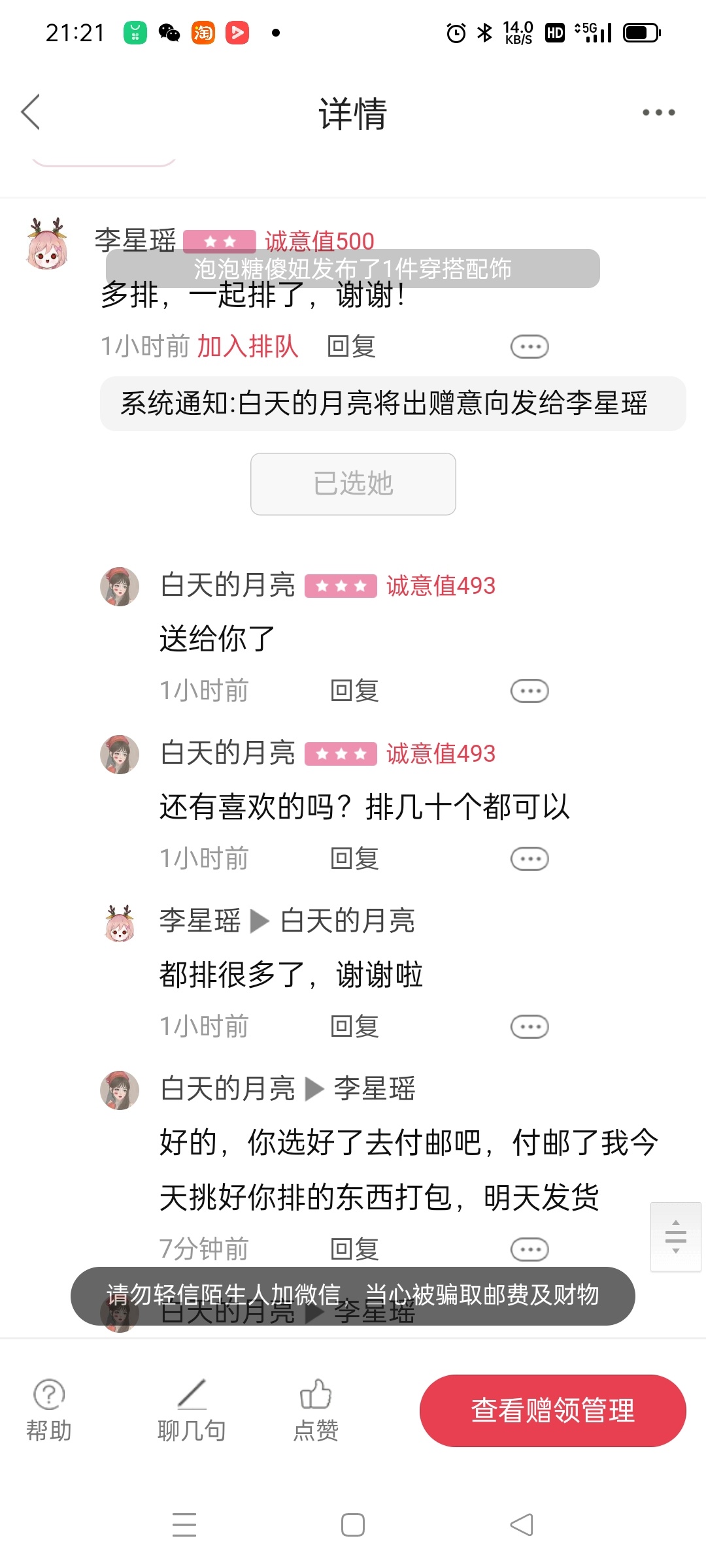This screenshot has width=706, height=1568.
Task: Open more options on 都排很多了 comment
Action: coord(529,1026)
